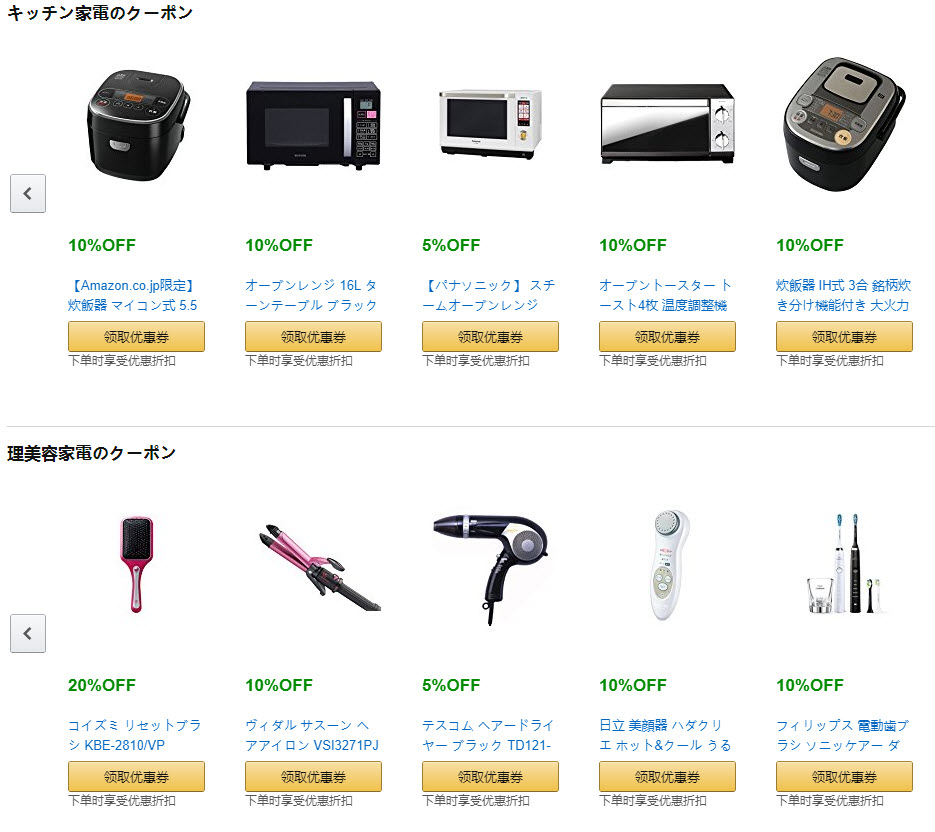The height and width of the screenshot is (832, 935).
Task: View the pink hair curling iron image
Action: (x=313, y=565)
